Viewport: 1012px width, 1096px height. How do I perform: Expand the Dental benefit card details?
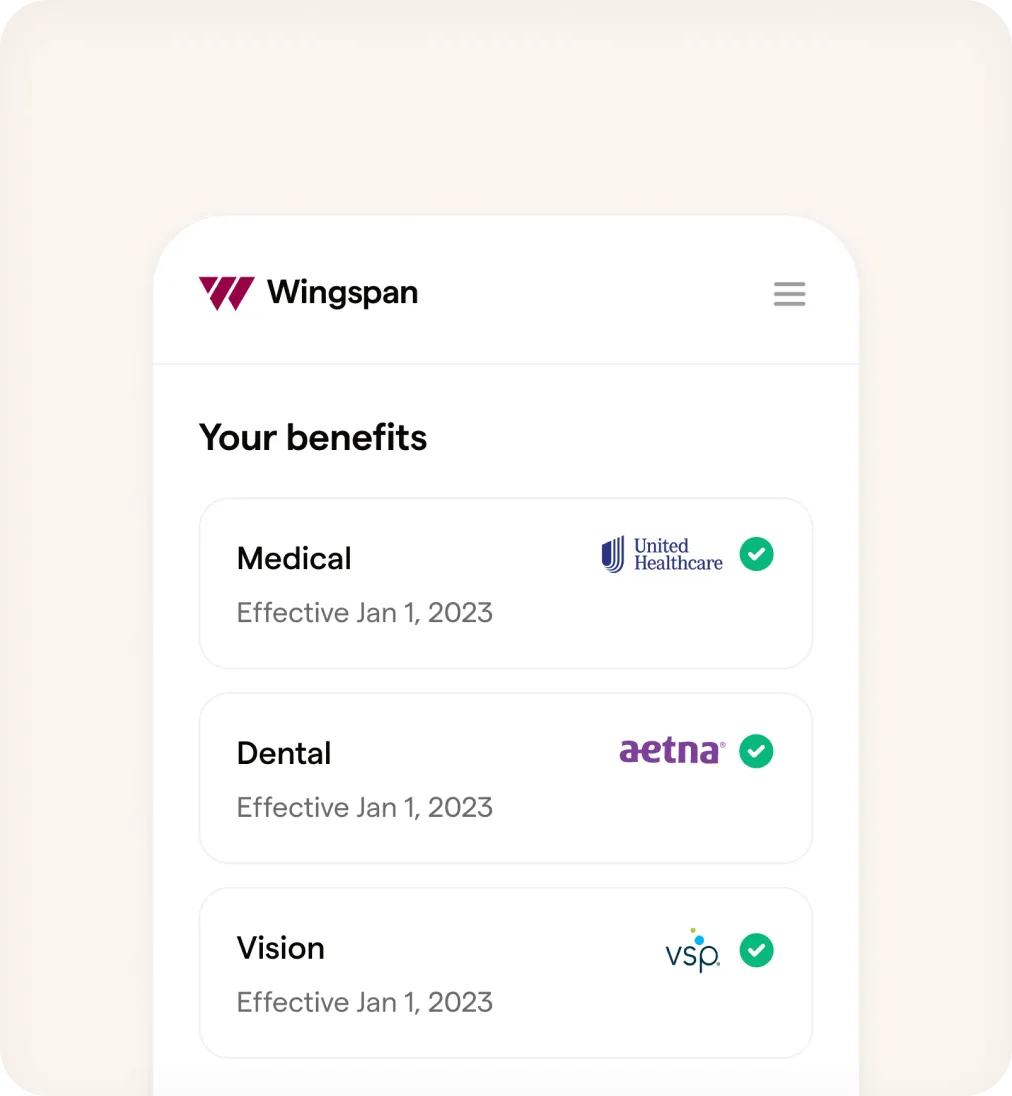[506, 778]
